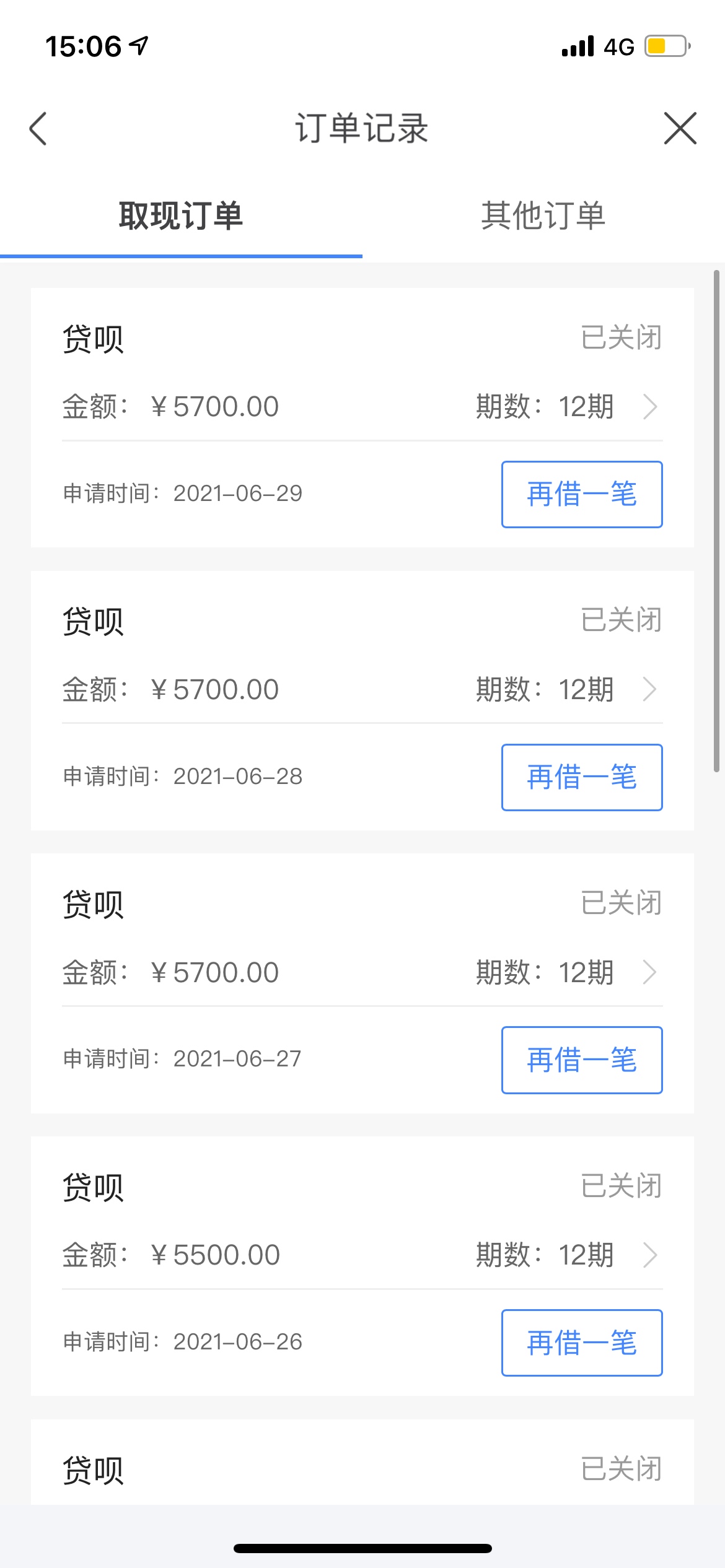Tap 再借一笔 for the 2021-06-26 order
Screen dimensions: 725x1568
point(582,1343)
